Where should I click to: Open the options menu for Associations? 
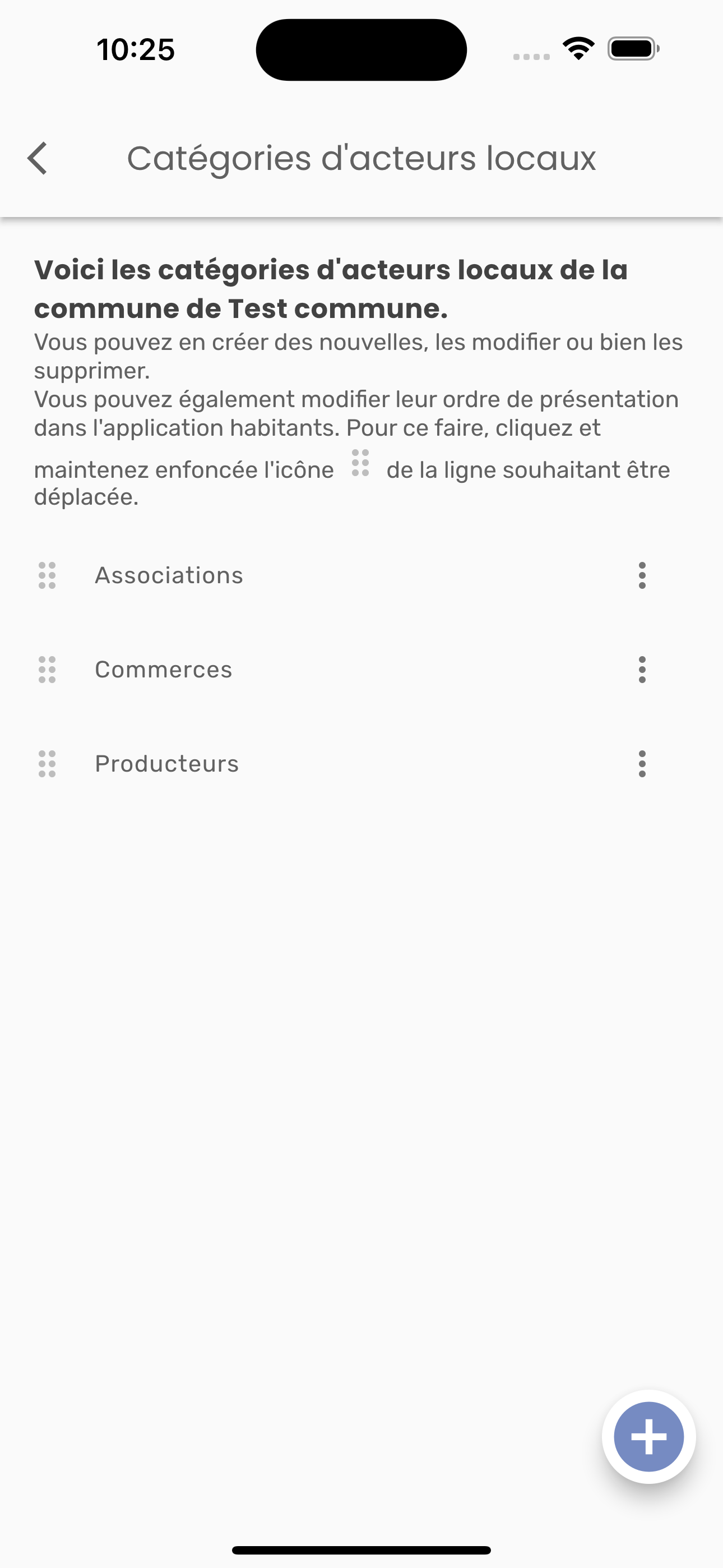click(x=642, y=575)
